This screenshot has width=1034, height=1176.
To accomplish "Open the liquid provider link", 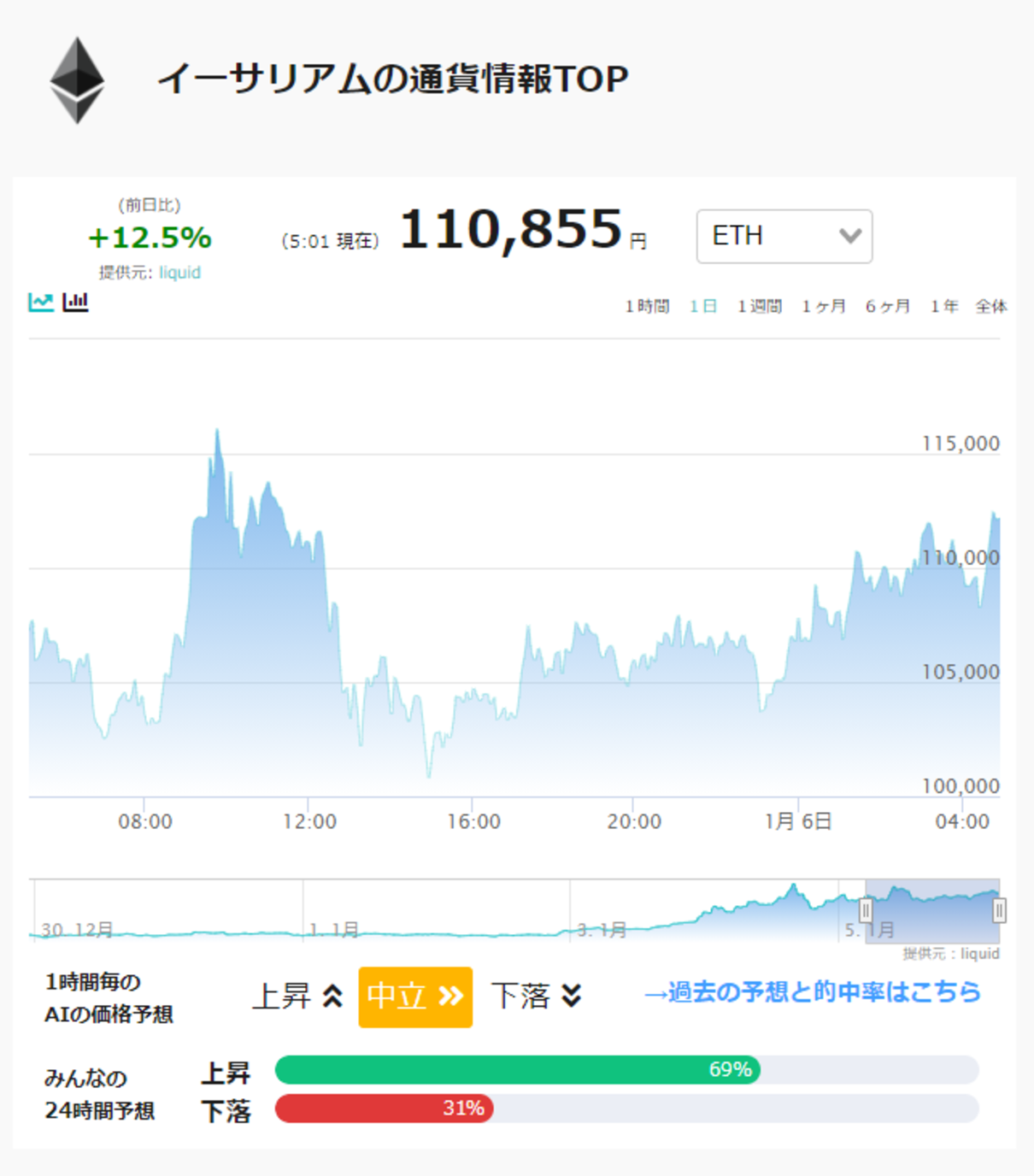I will tap(179, 273).
